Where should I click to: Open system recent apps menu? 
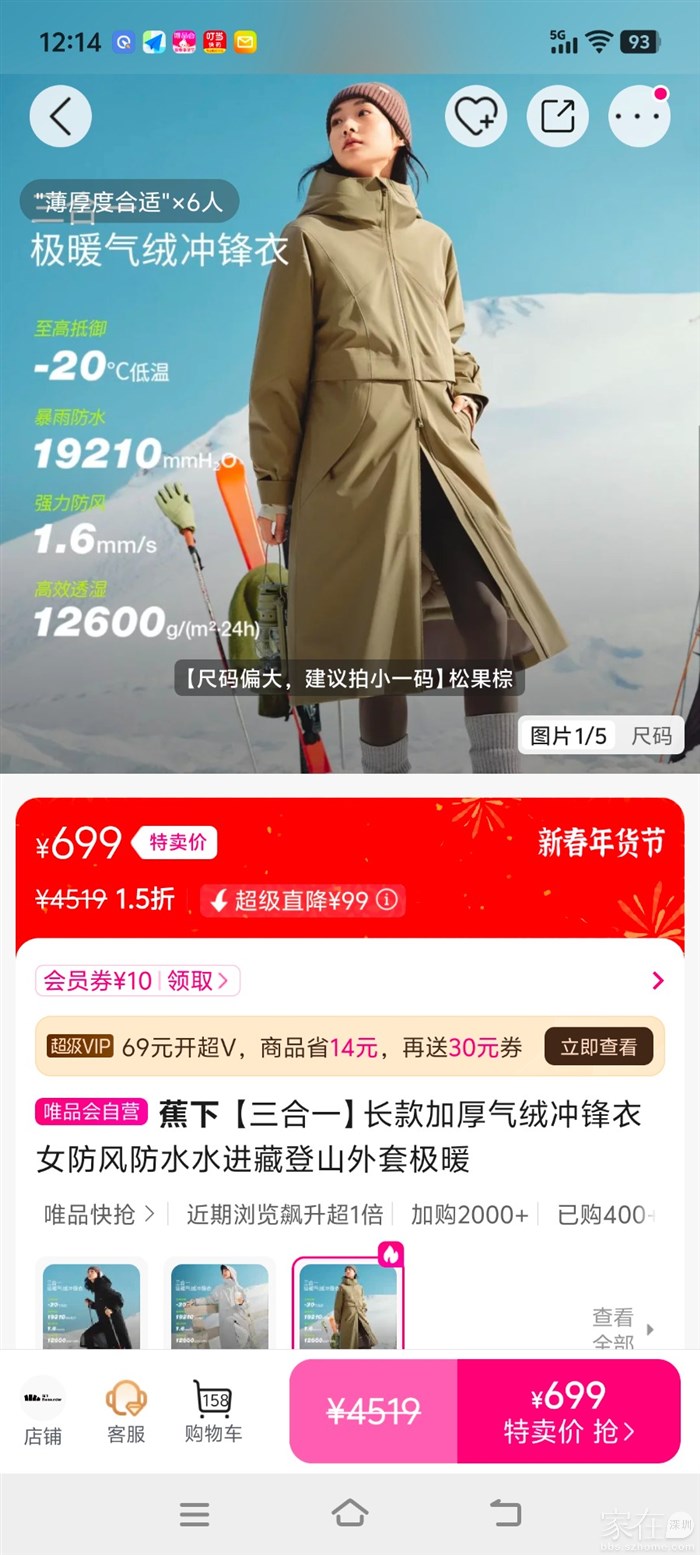point(194,1514)
